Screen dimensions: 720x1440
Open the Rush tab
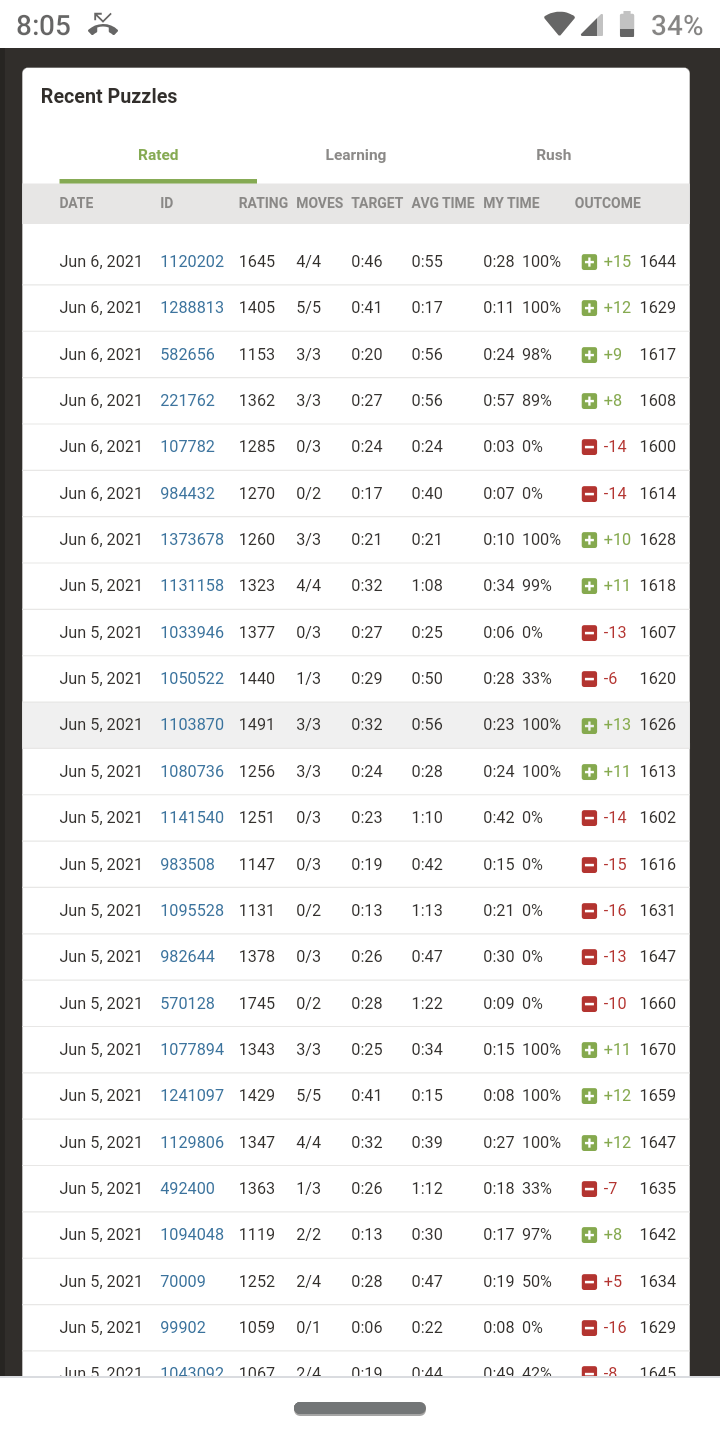coord(553,155)
